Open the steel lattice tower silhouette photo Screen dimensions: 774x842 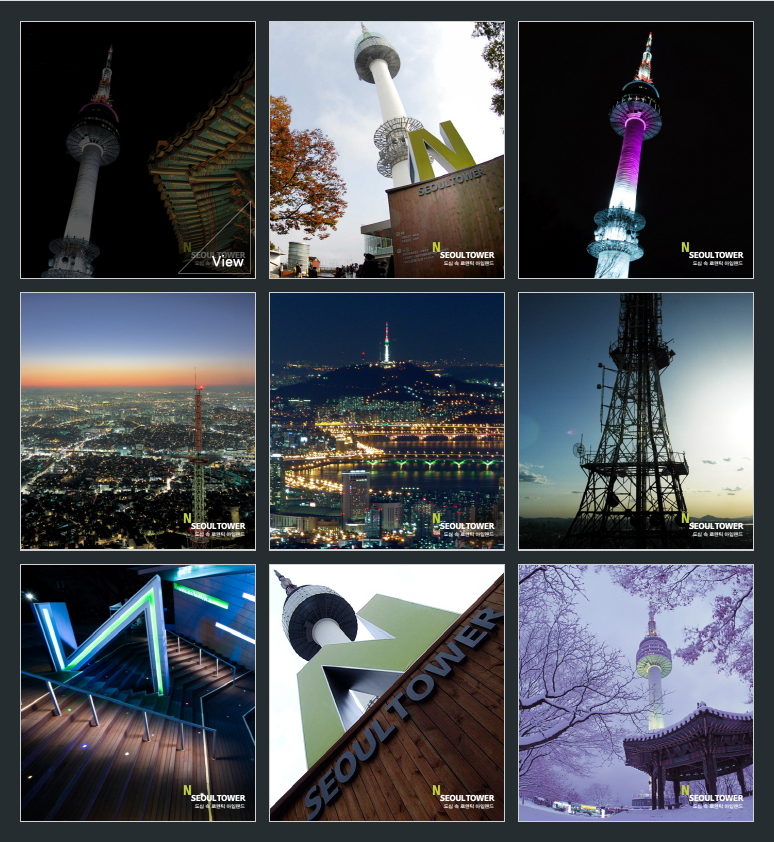click(635, 421)
